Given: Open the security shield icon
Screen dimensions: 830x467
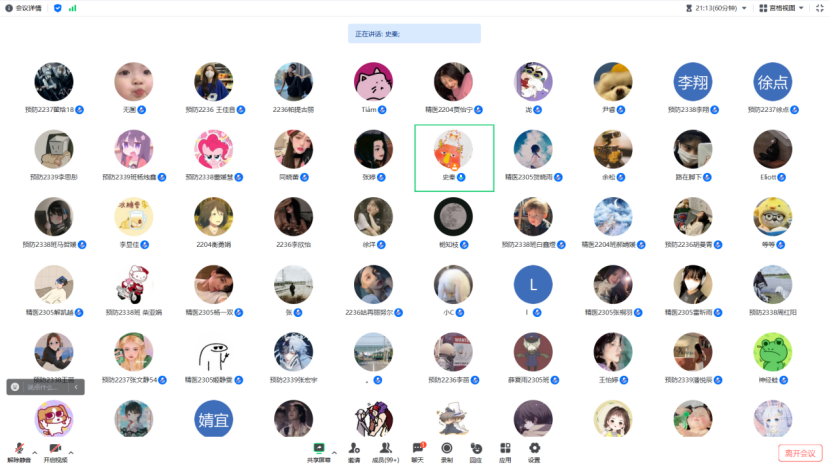Looking at the screenshot, I should click(x=57, y=7).
